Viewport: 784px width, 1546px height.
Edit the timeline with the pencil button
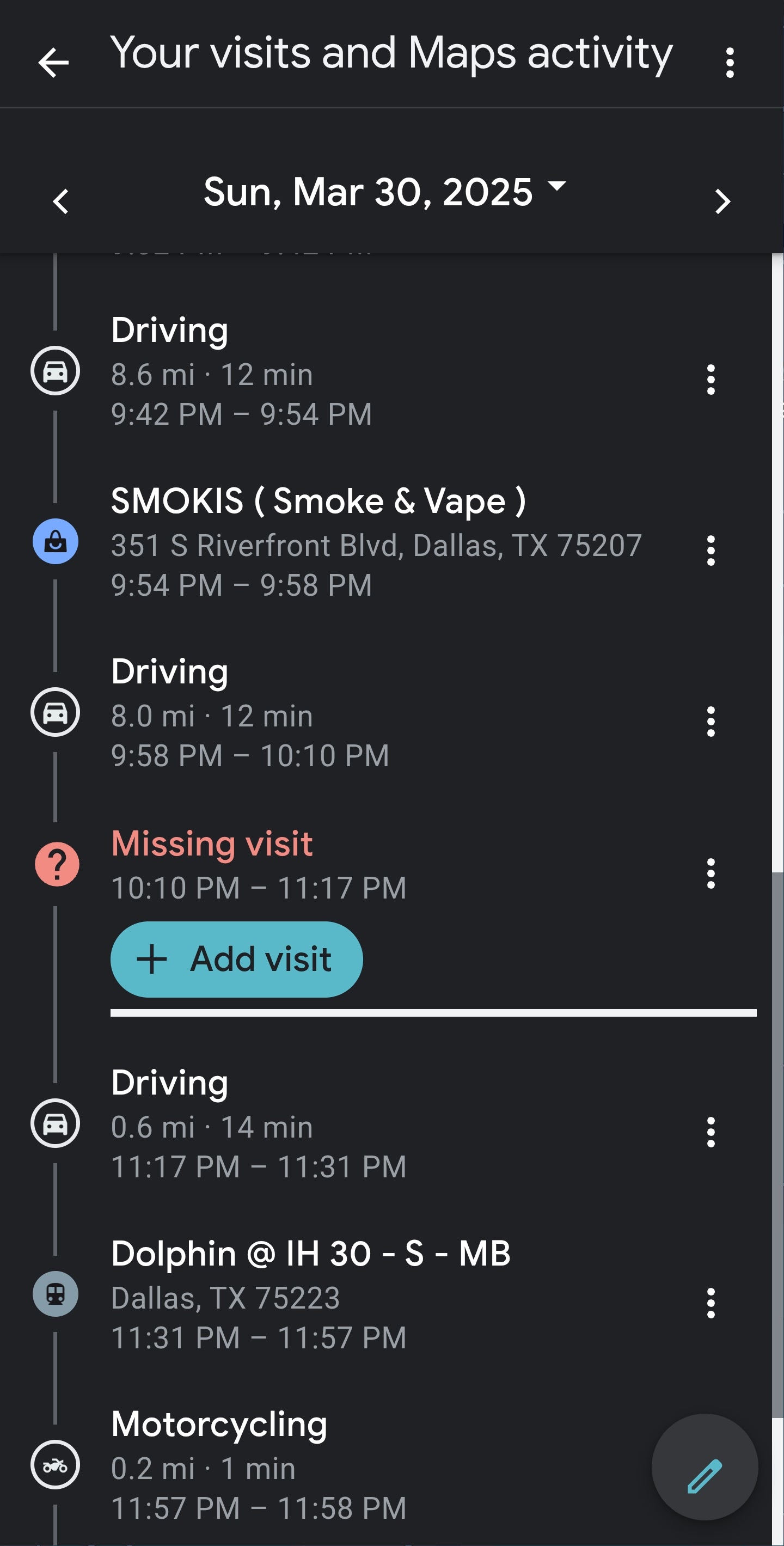(x=704, y=1467)
